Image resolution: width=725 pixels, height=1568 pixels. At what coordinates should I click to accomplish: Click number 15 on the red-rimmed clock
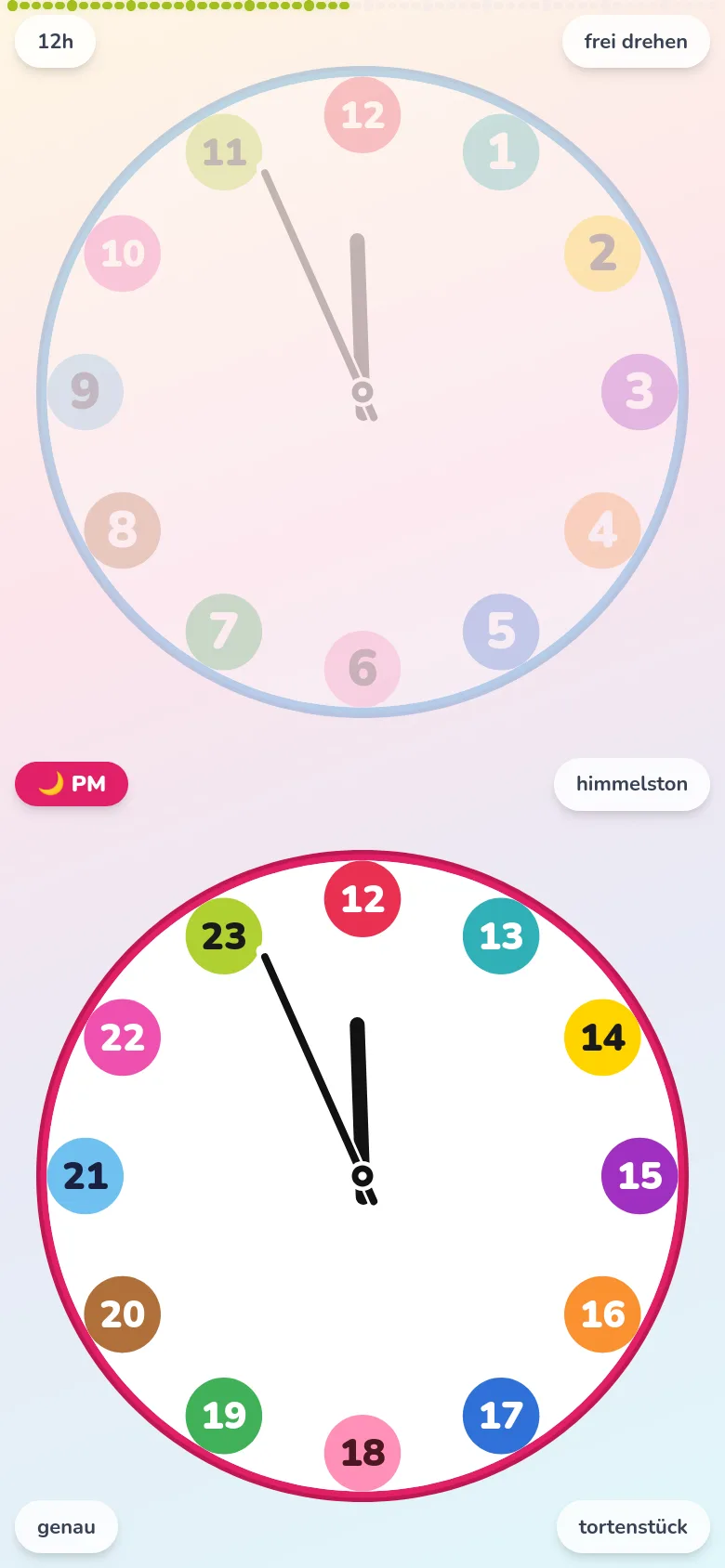click(639, 1176)
